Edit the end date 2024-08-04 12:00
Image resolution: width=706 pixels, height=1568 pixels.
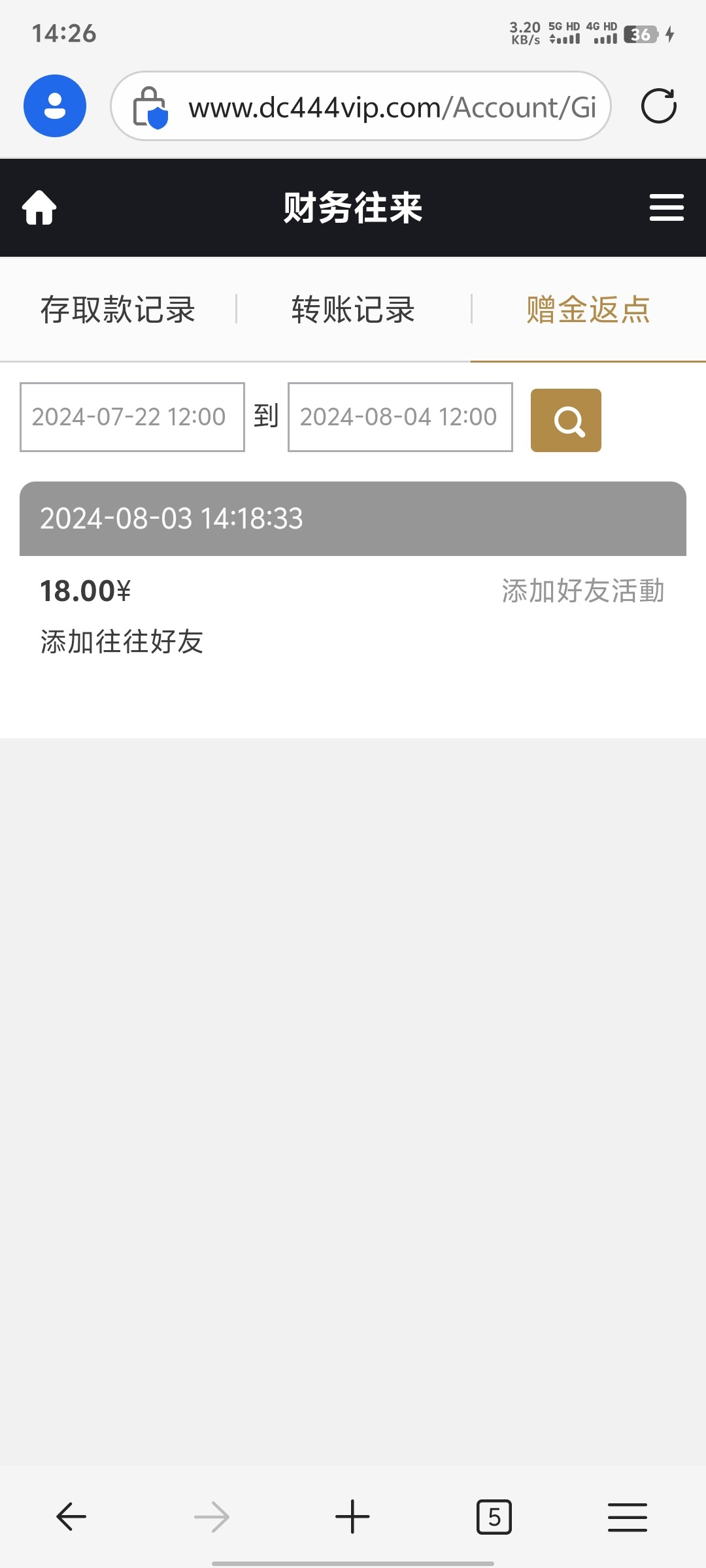pos(400,417)
